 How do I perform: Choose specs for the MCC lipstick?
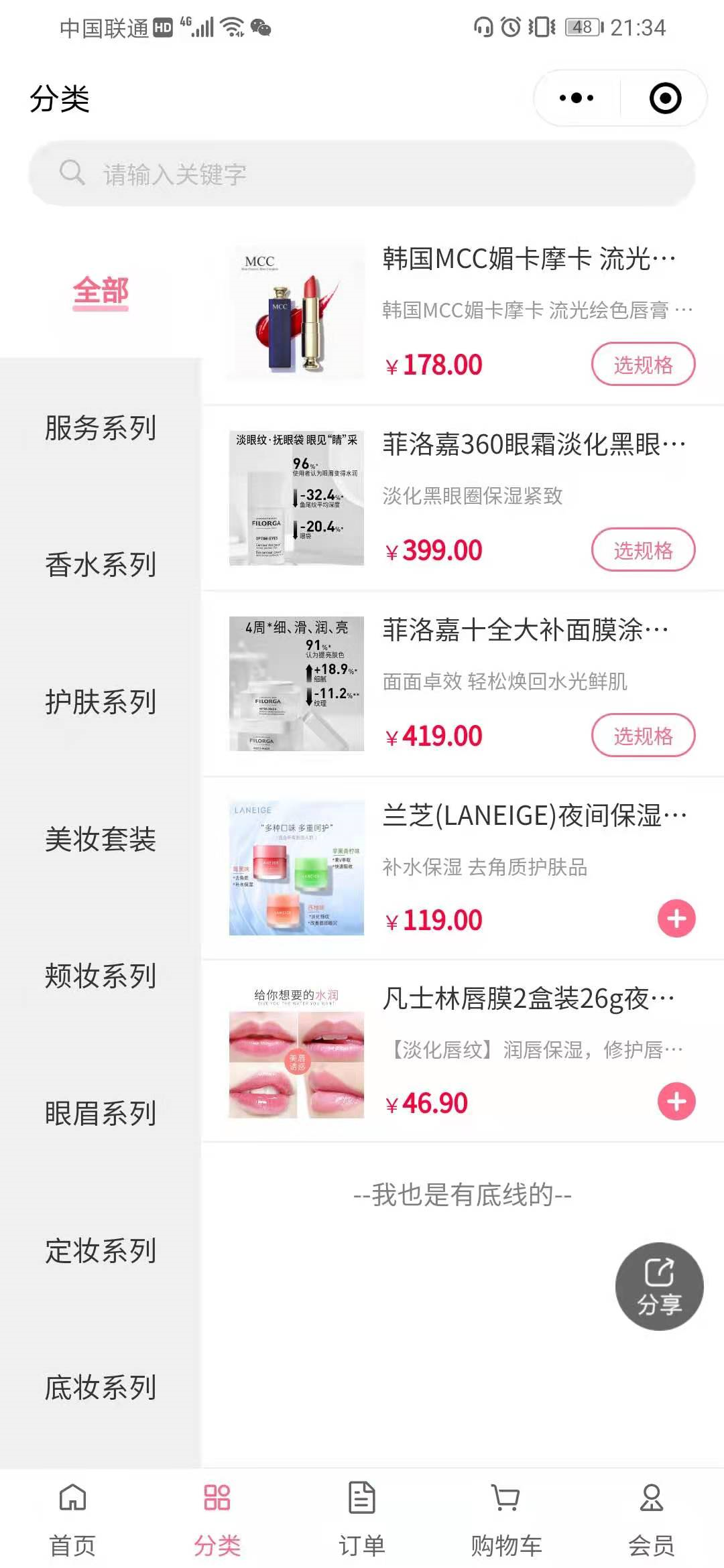(x=642, y=365)
